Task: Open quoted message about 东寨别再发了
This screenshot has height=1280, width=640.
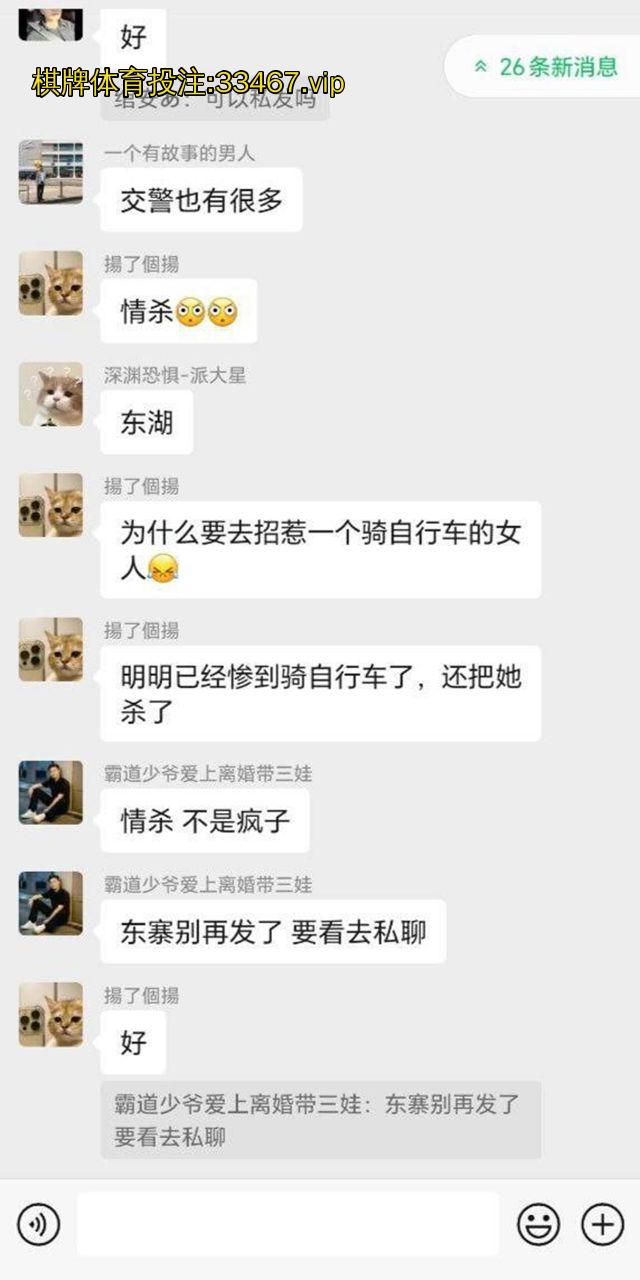Action: 320,1120
